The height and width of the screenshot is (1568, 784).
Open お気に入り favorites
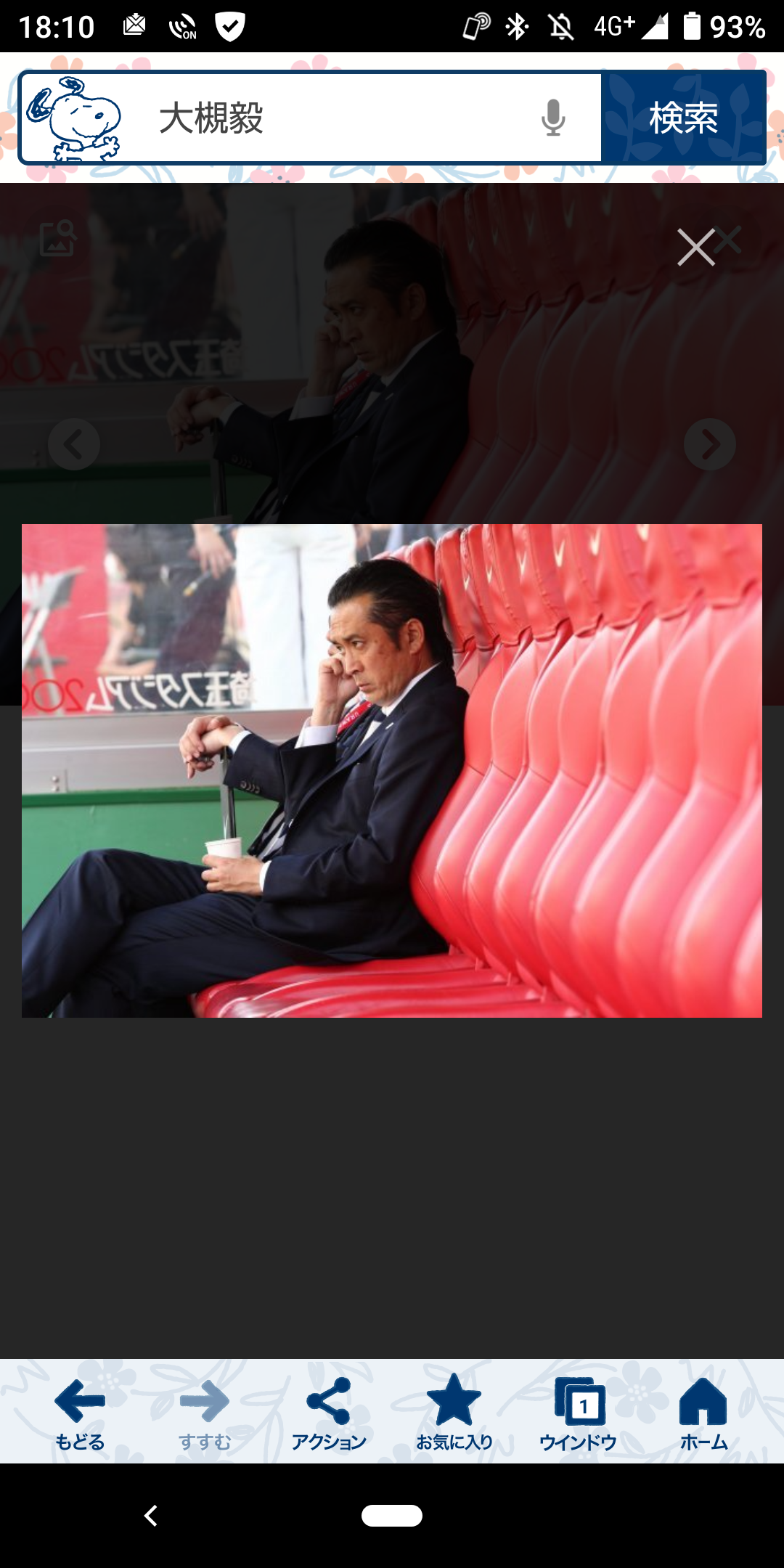point(454,1412)
